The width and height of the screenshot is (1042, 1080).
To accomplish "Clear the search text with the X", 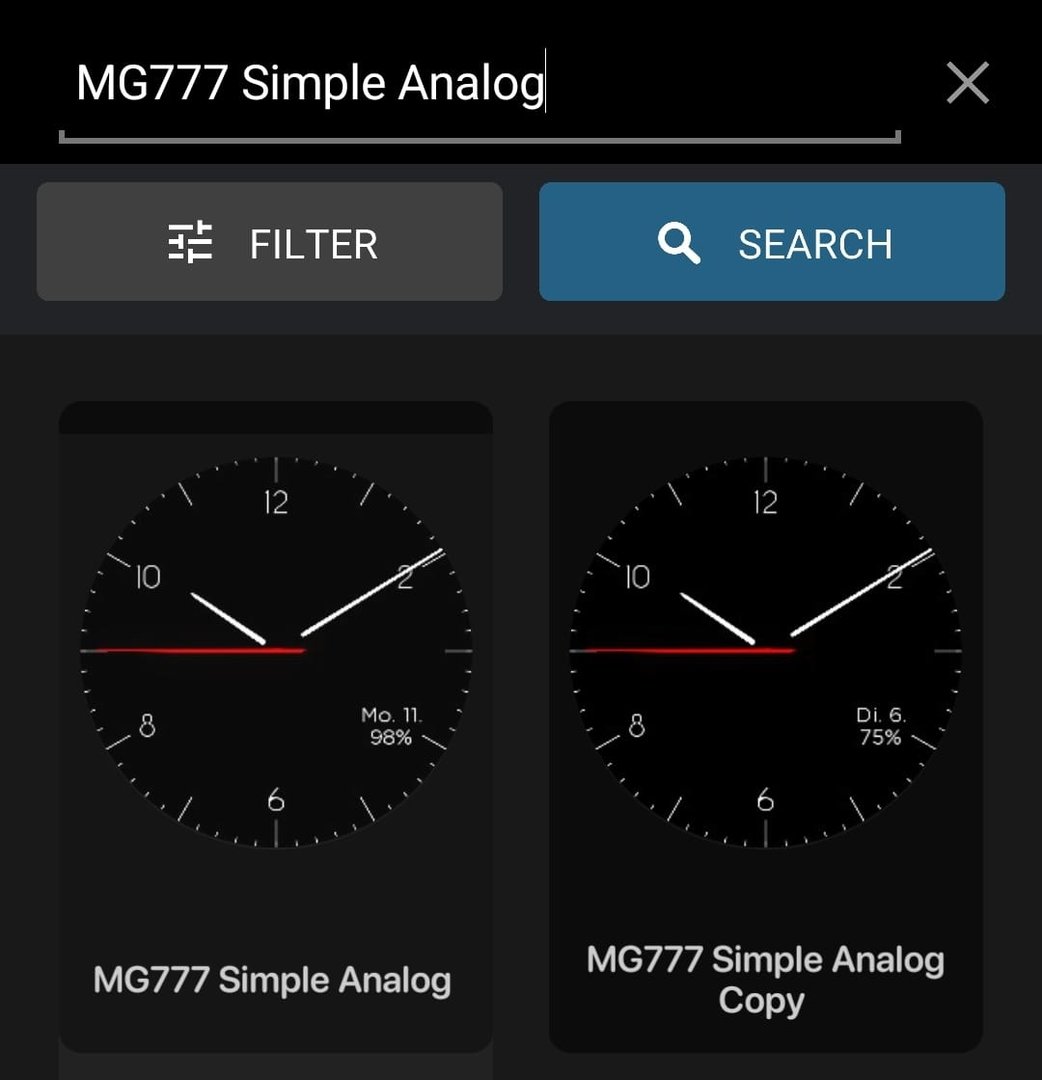I will [x=967, y=83].
